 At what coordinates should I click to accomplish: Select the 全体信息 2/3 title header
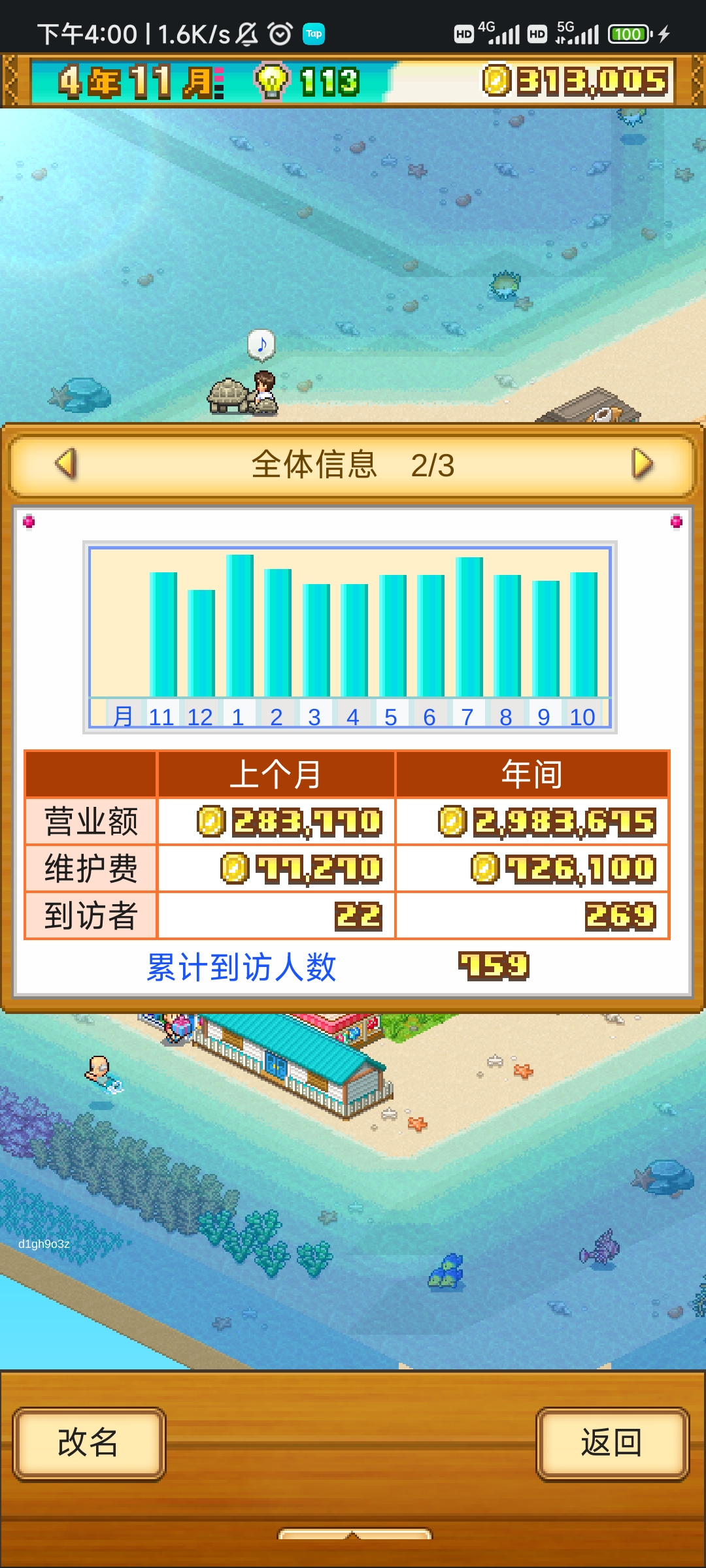pyautogui.click(x=353, y=465)
